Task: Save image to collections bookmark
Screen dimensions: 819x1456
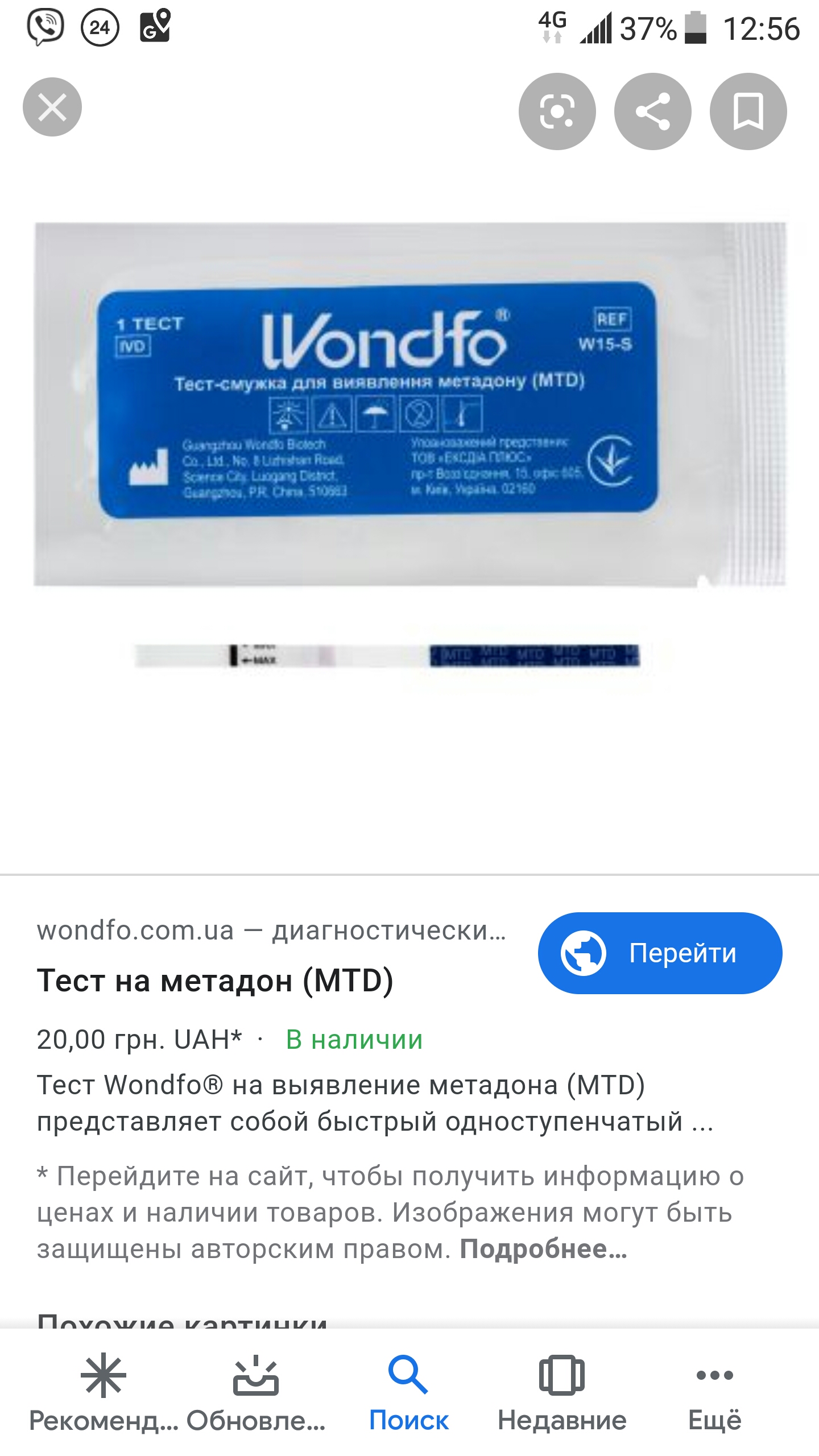Action: [x=748, y=111]
